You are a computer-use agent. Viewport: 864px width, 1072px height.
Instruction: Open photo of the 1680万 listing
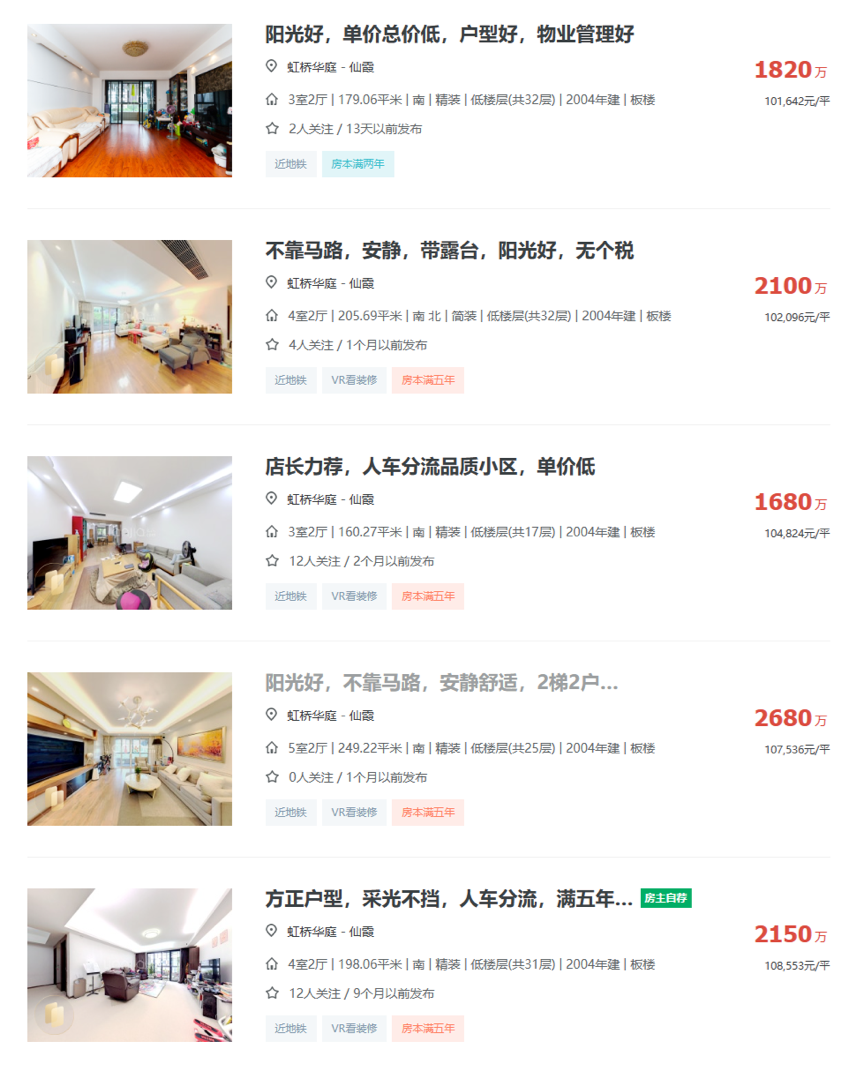point(129,533)
